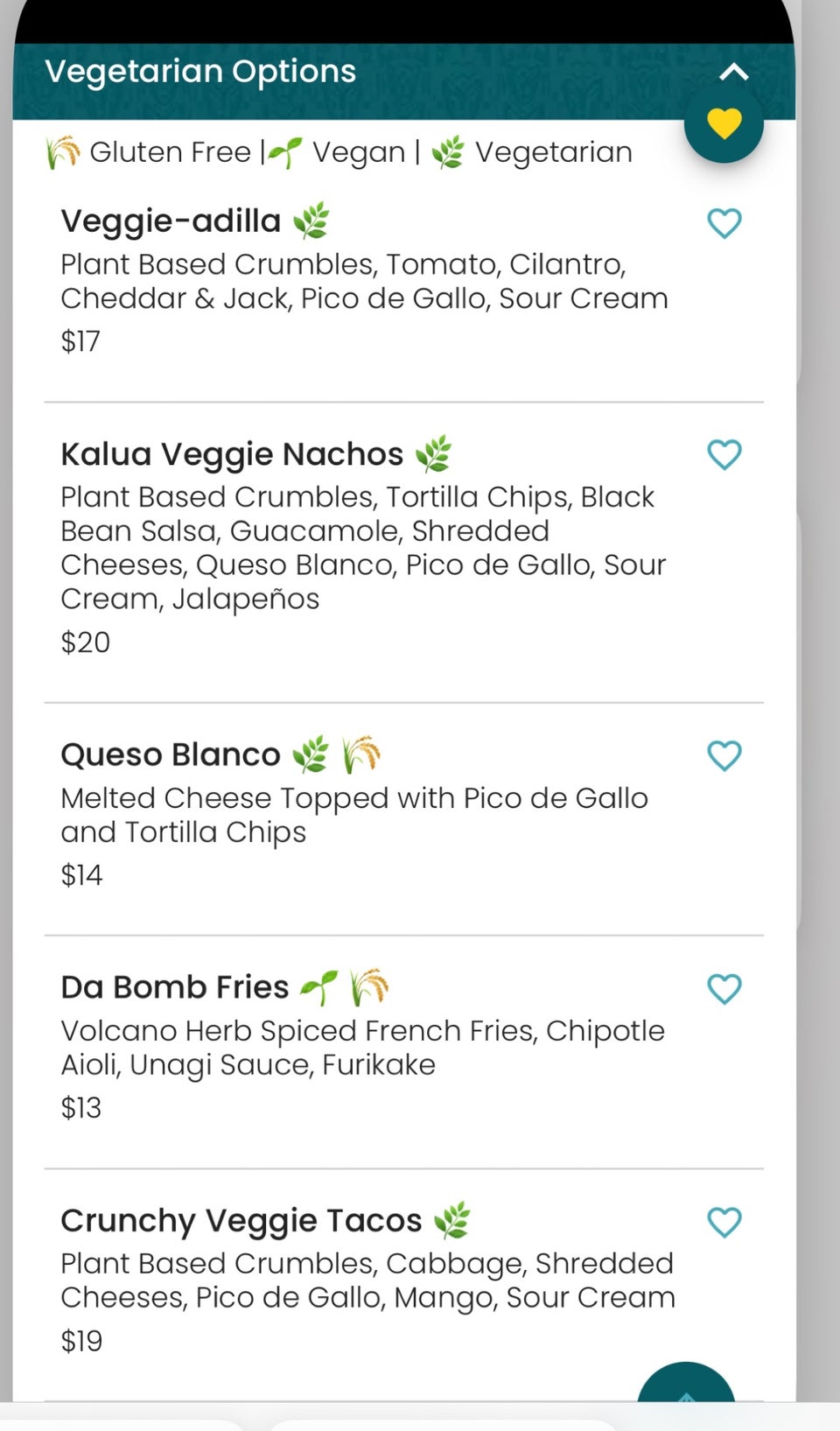Select the Da Bomb Fries menu item

pyautogui.click(x=173, y=986)
